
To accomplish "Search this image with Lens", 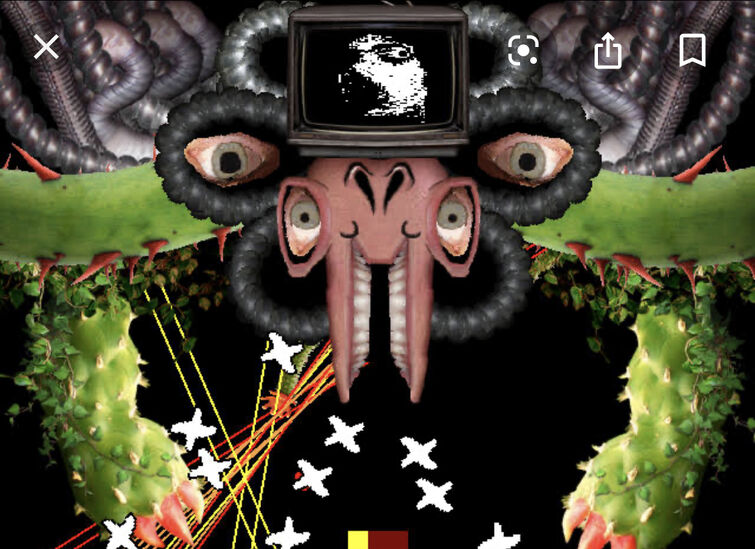I will [523, 50].
